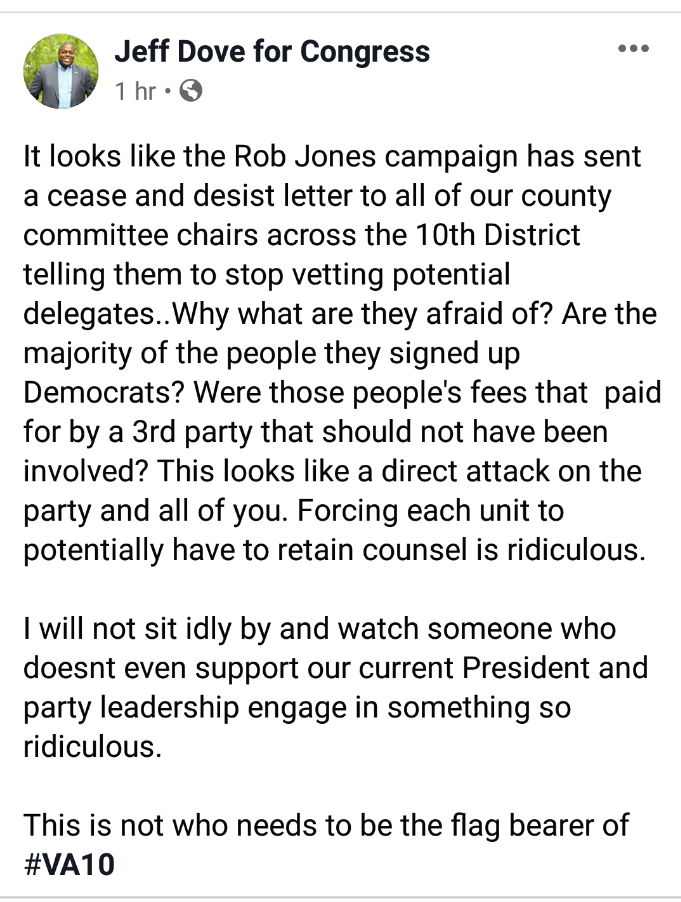View the post's public audience globe icon
Viewport: 681px width, 902px height.
point(191,92)
